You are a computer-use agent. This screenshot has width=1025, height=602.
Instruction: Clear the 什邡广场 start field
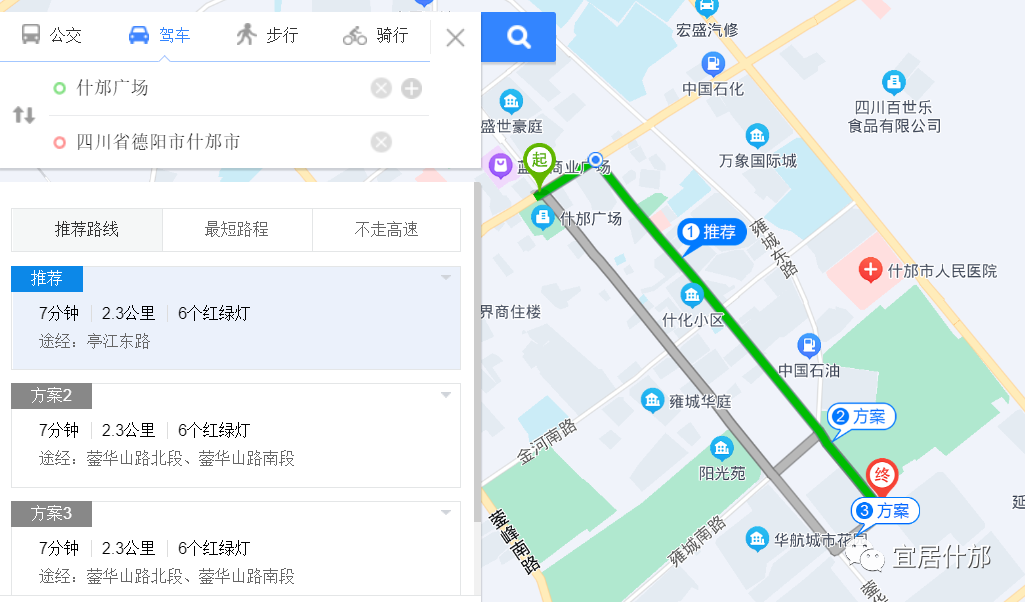point(381,89)
